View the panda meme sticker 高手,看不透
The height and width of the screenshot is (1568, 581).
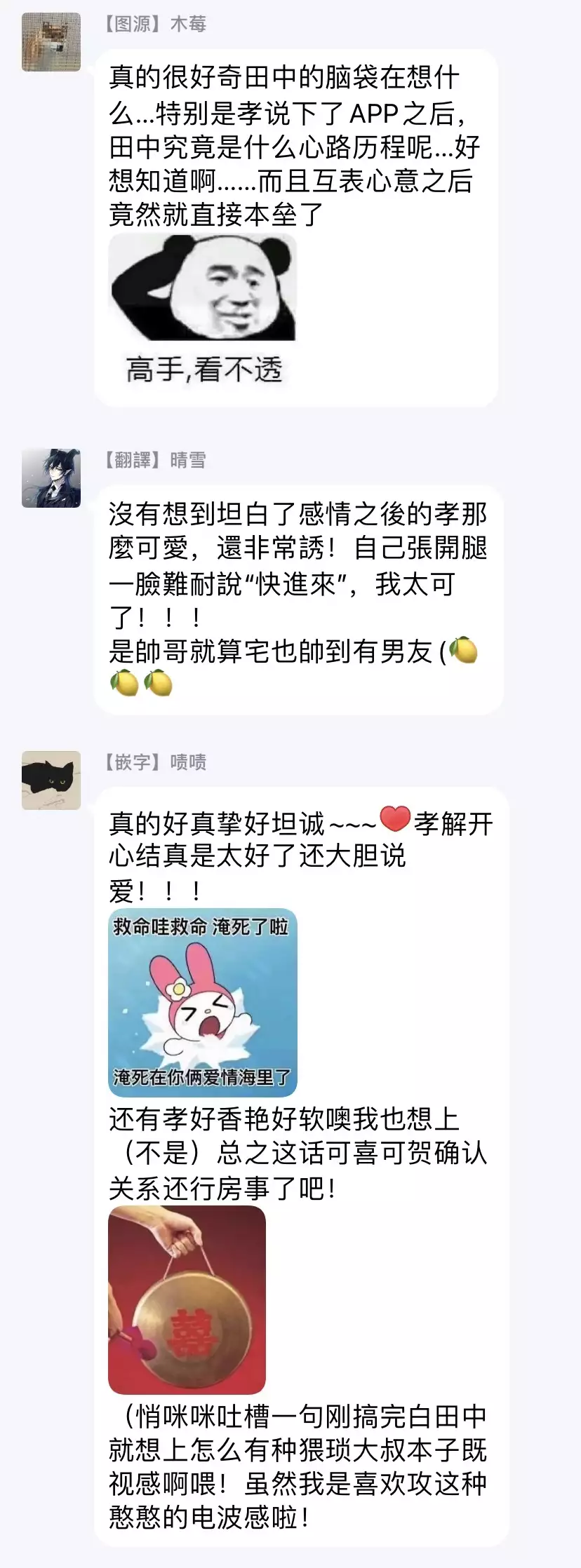click(x=203, y=311)
